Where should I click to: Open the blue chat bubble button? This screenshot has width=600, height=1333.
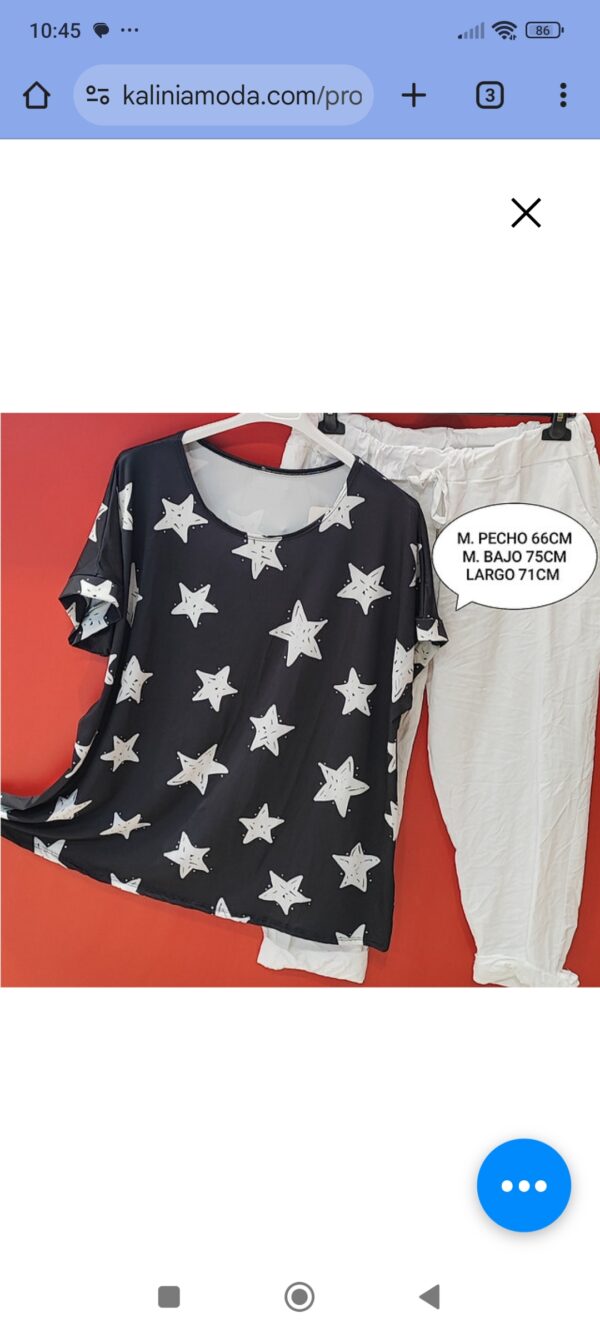(523, 1185)
